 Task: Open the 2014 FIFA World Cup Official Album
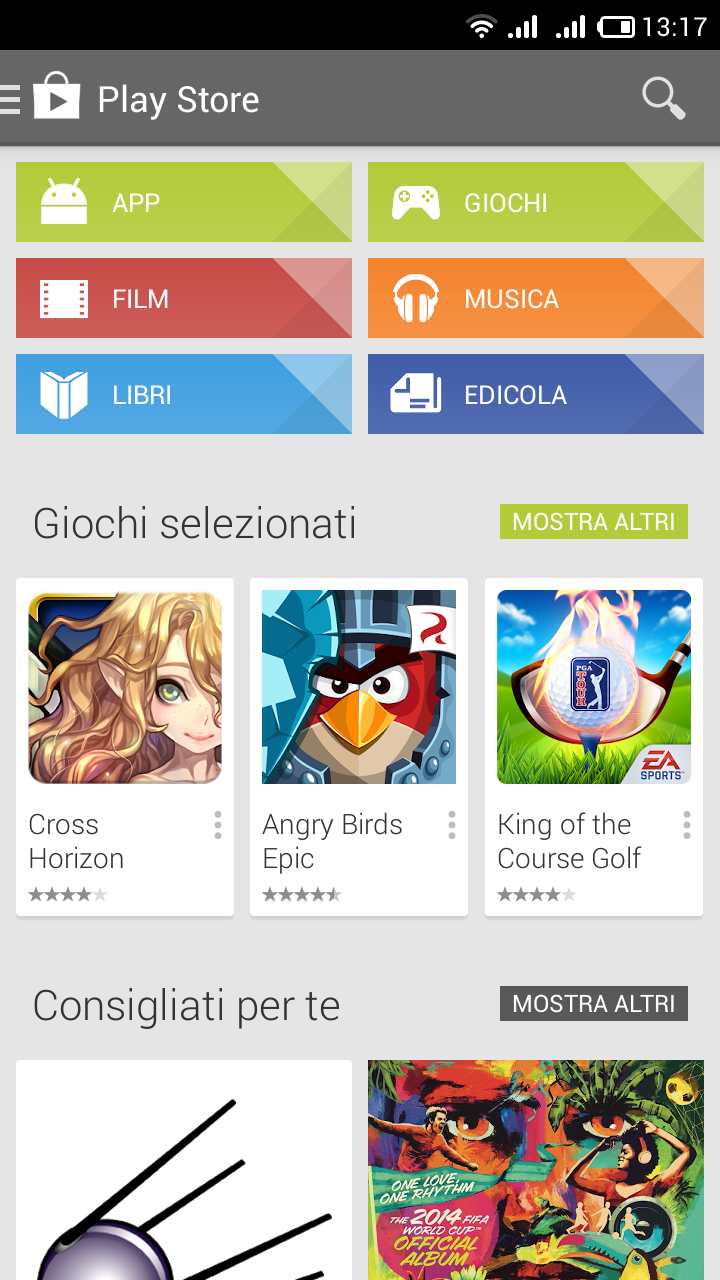536,1170
